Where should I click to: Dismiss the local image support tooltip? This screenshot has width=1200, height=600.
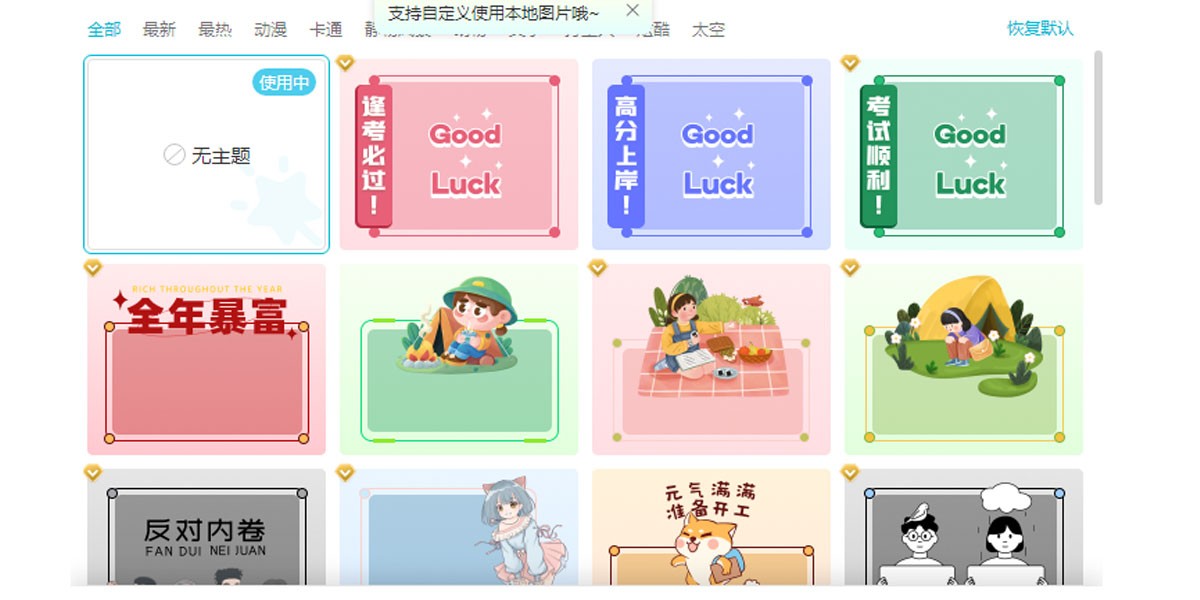(x=632, y=11)
